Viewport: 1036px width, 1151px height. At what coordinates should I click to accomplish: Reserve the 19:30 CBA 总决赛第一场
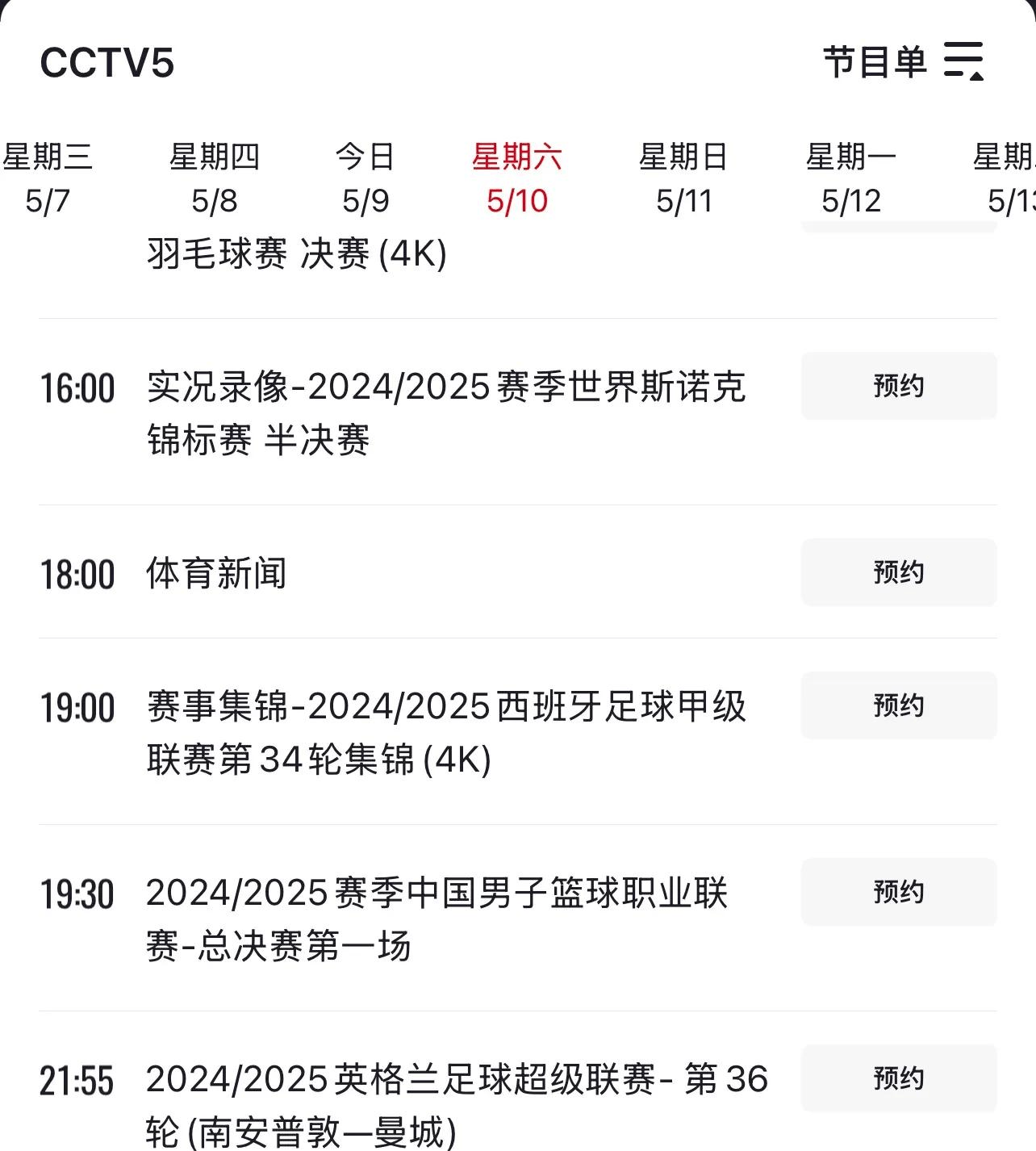tap(899, 892)
